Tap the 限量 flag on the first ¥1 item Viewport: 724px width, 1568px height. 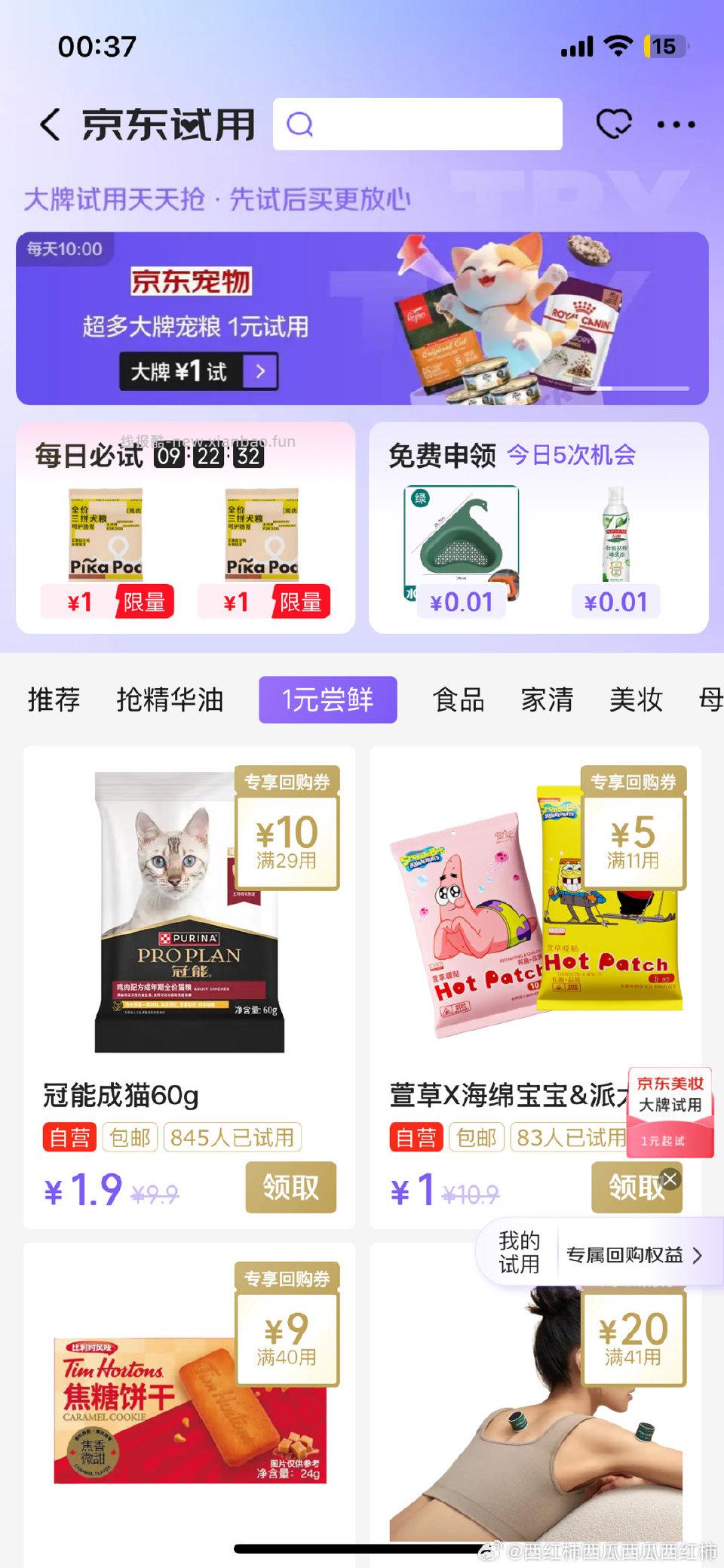pyautogui.click(x=143, y=602)
